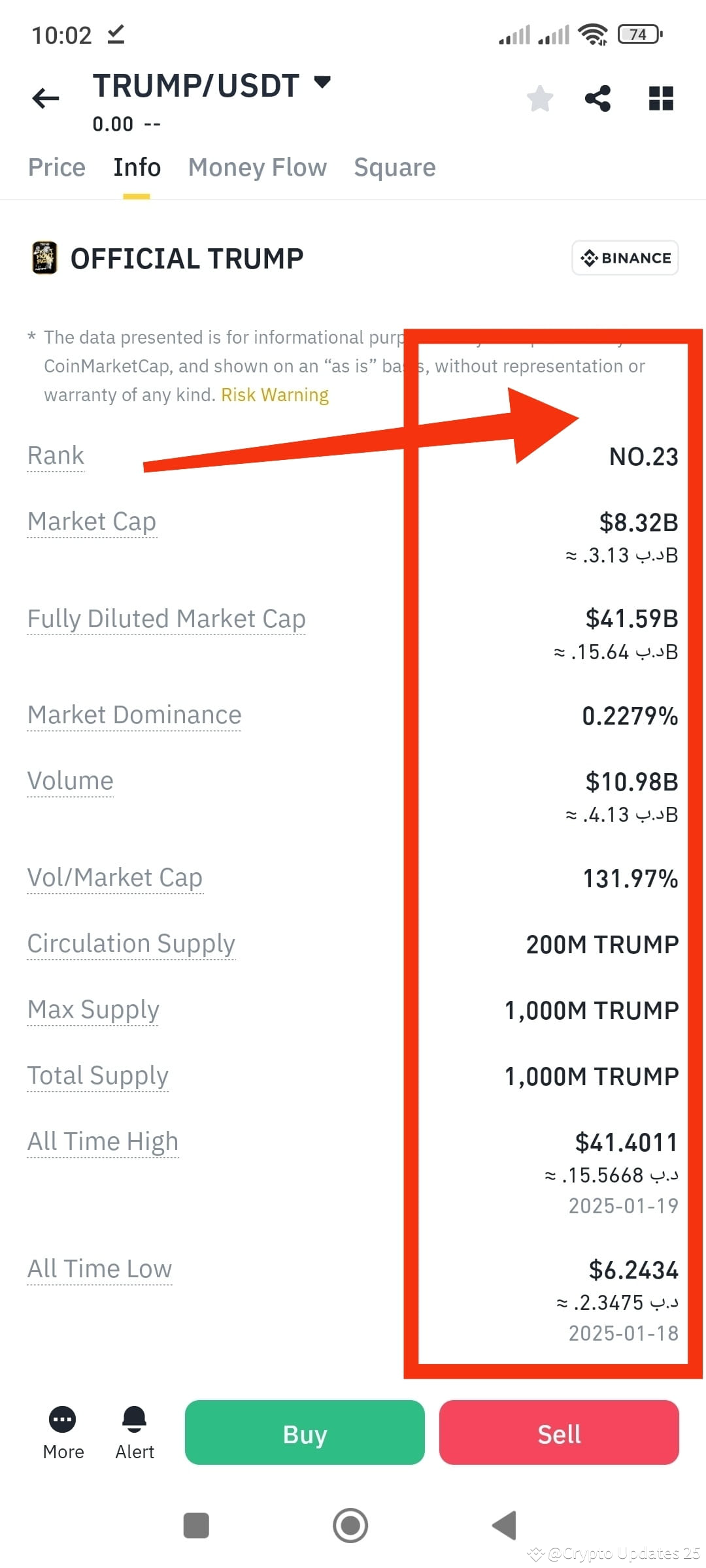This screenshot has height=1568, width=706.
Task: Tap the Rank label for details
Action: 56,455
